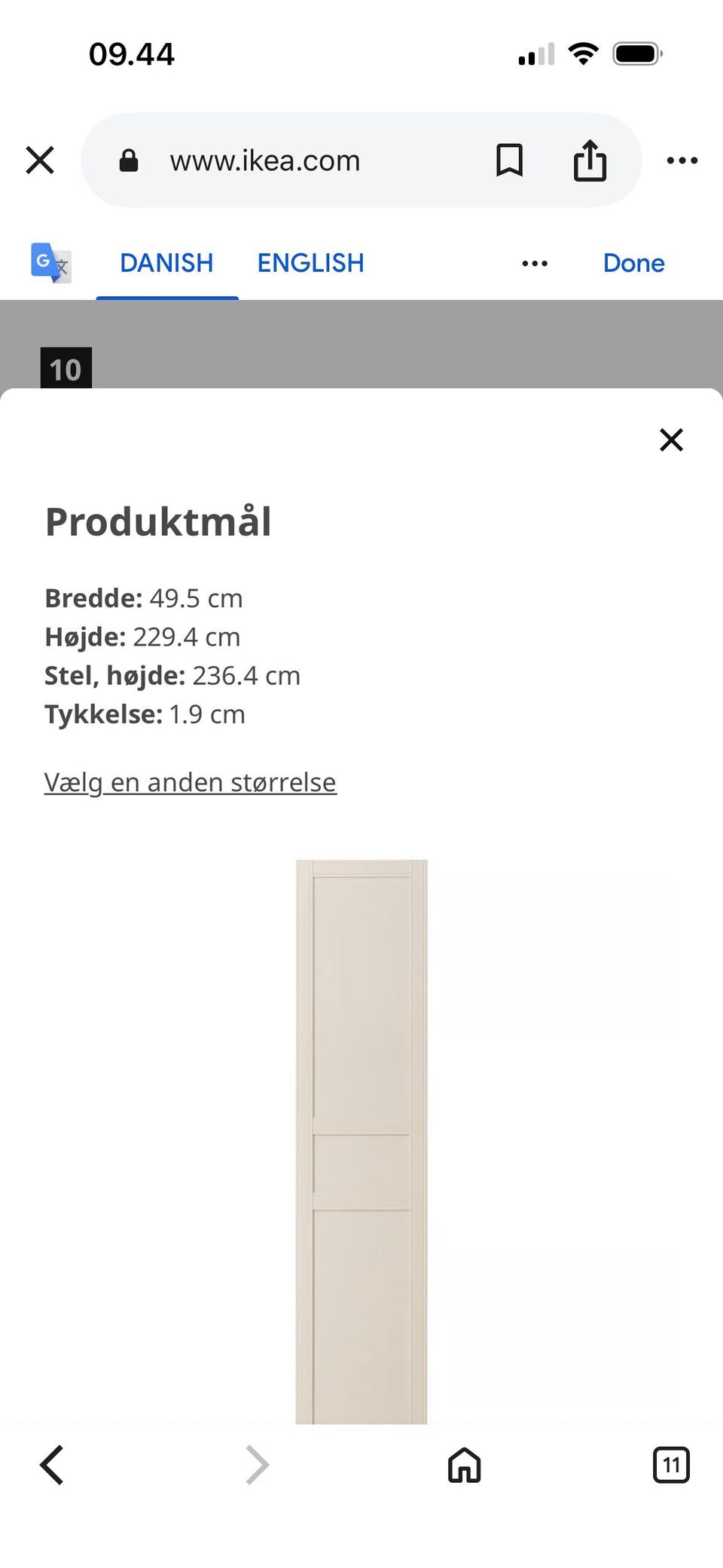Viewport: 723px width, 1568px height.
Task: Tap Done to dismiss the translate bar
Action: pyautogui.click(x=633, y=263)
